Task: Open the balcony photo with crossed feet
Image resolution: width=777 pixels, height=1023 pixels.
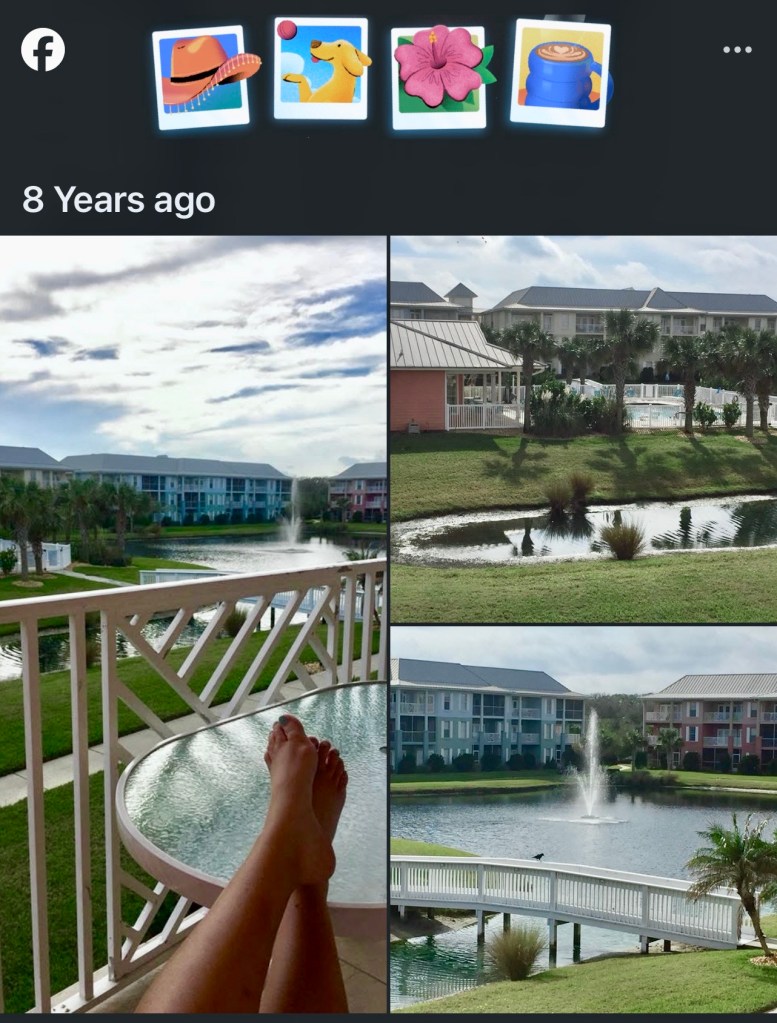Action: point(193,624)
